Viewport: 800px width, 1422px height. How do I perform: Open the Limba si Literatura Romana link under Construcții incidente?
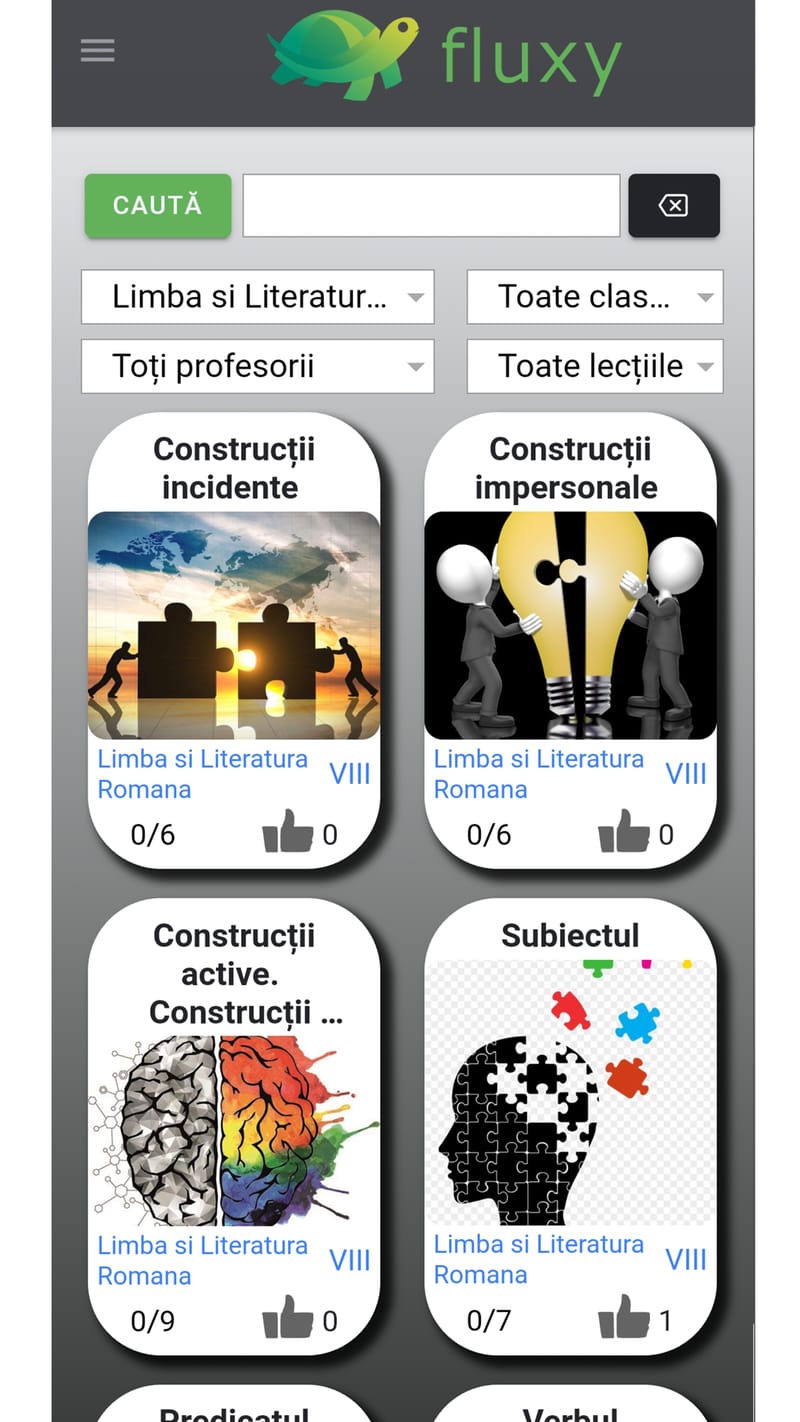(201, 774)
